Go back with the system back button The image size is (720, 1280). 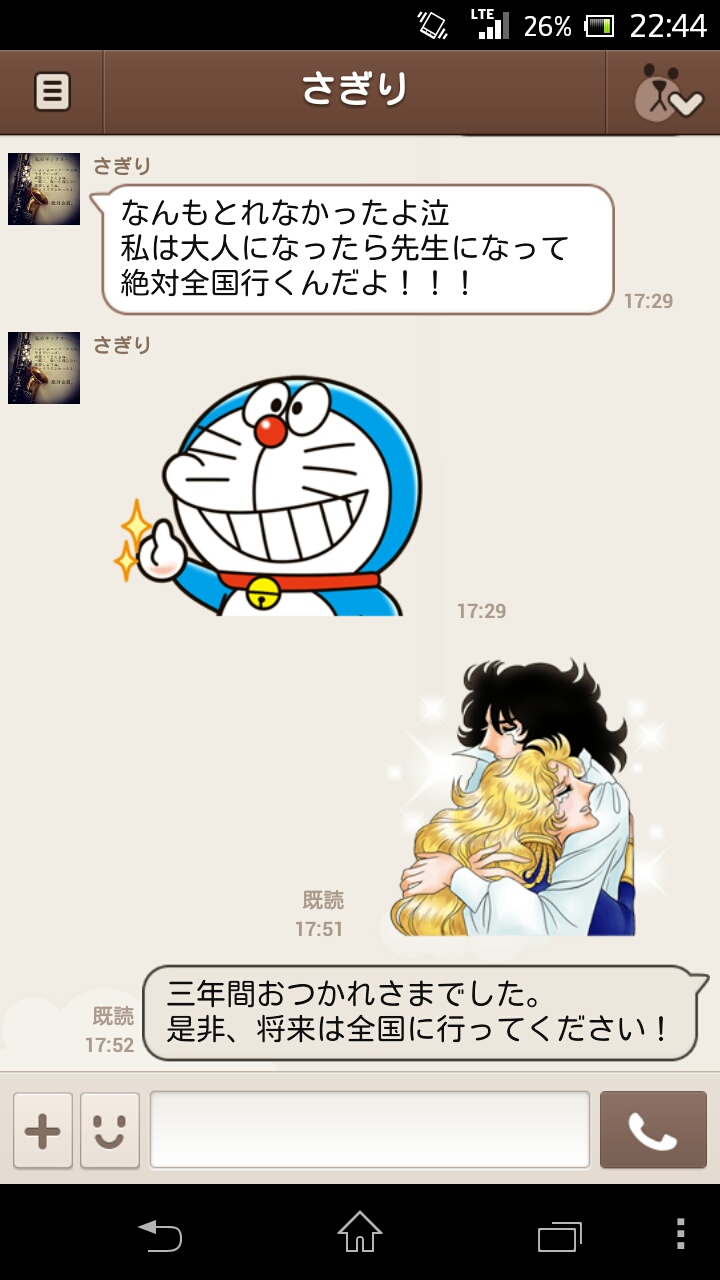[x=160, y=1235]
